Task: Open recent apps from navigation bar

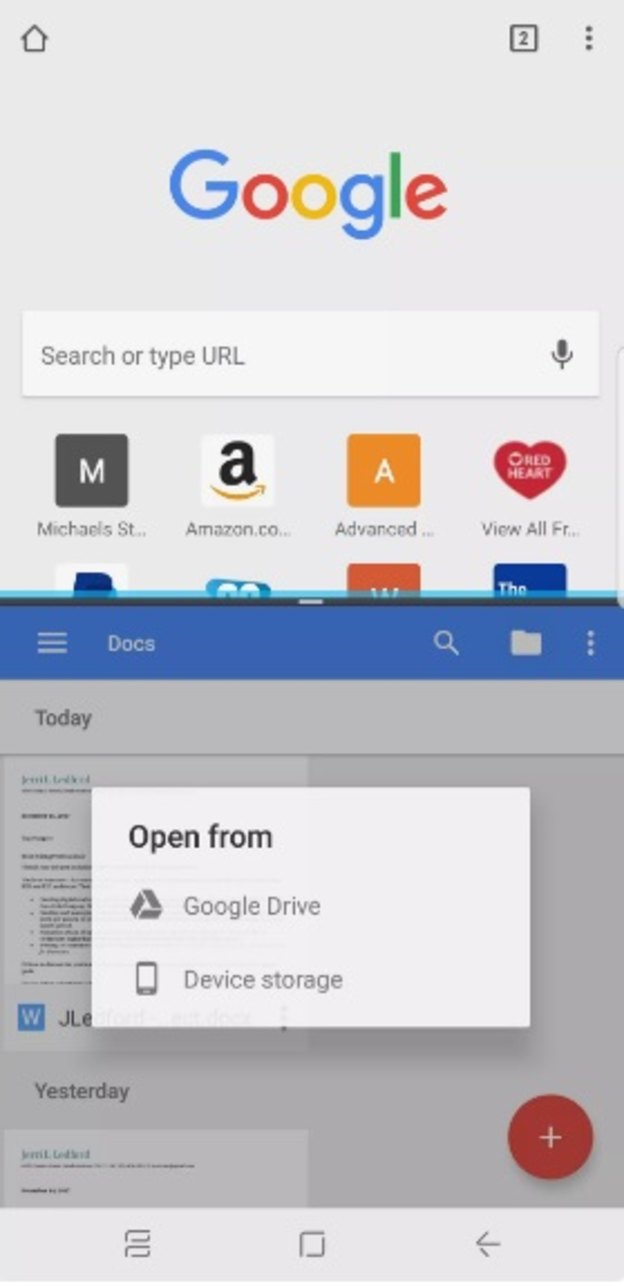Action: (137, 1243)
